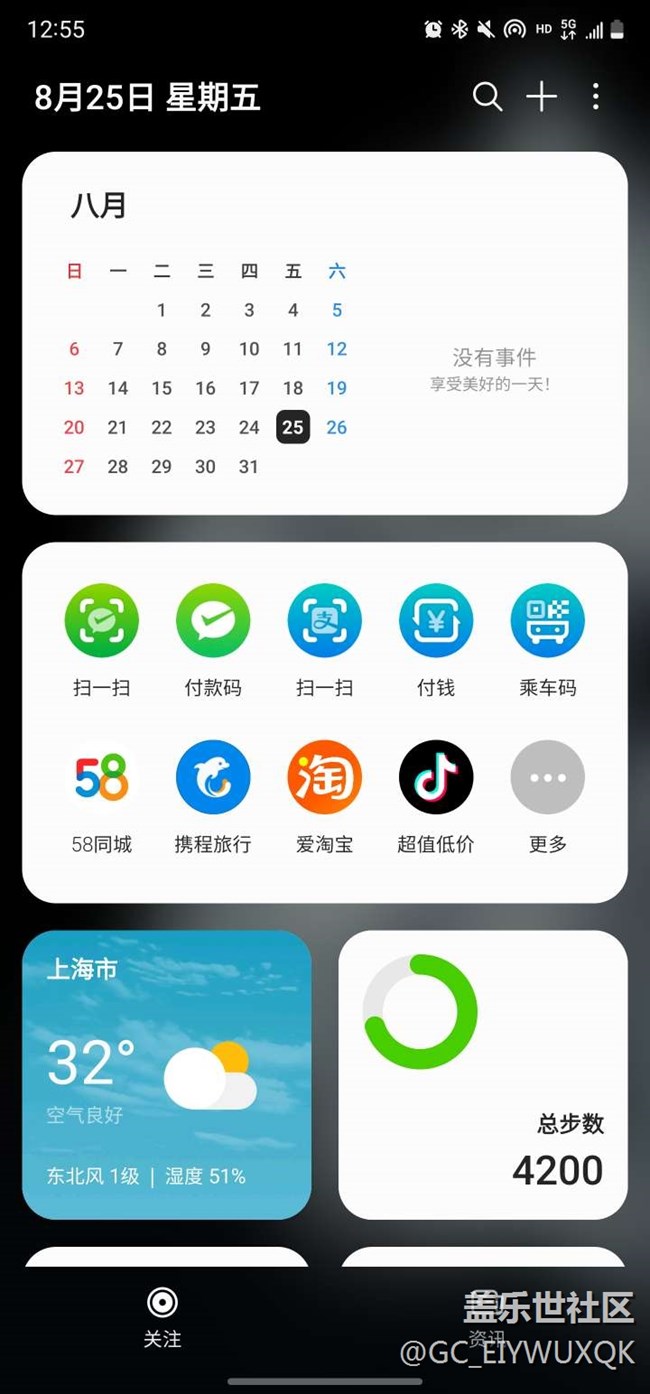Open the Shanghai weather card

[x=167, y=1075]
